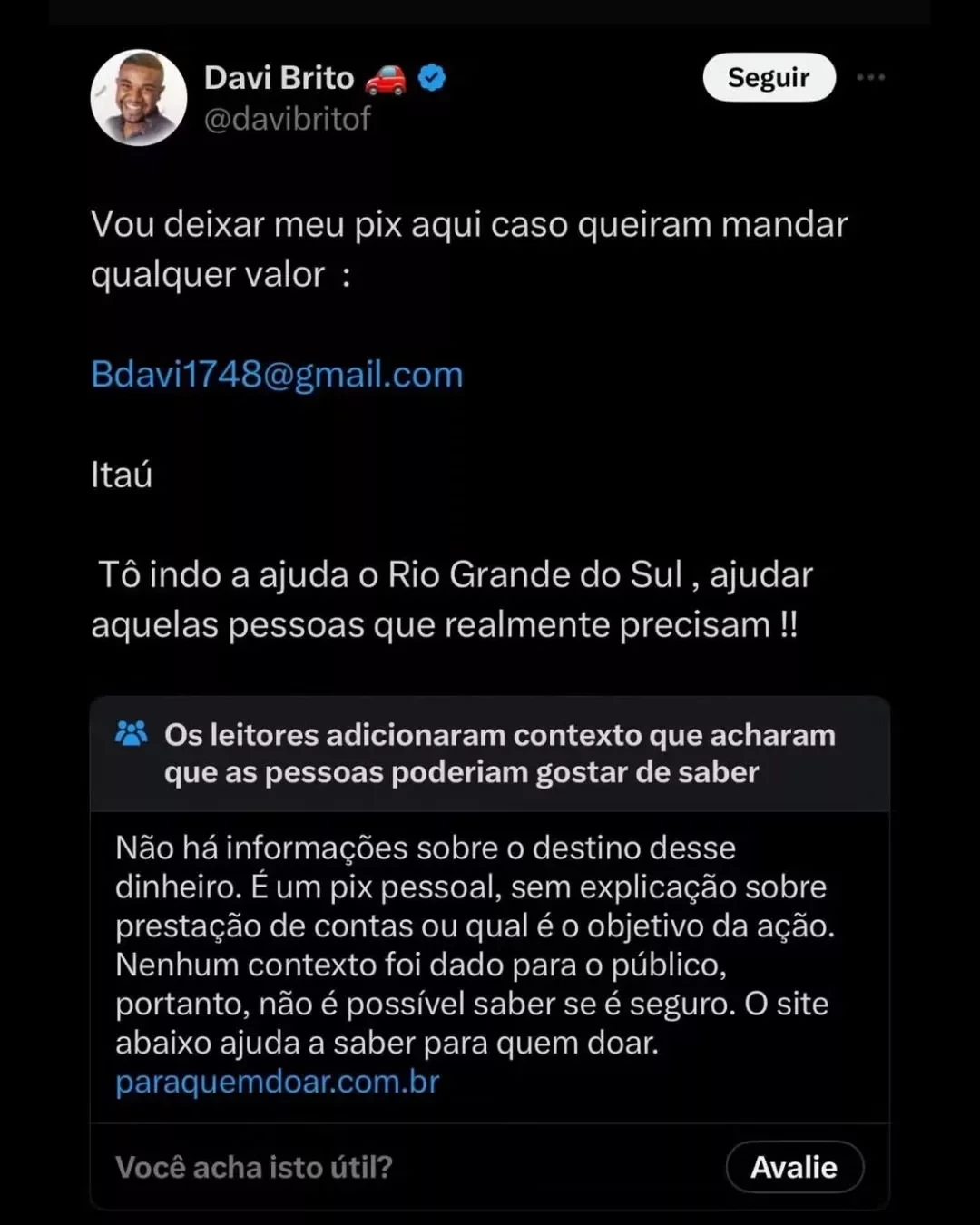980x1225 pixels.
Task: Open the paraquemdoar.com.br link
Action: click(x=277, y=1082)
